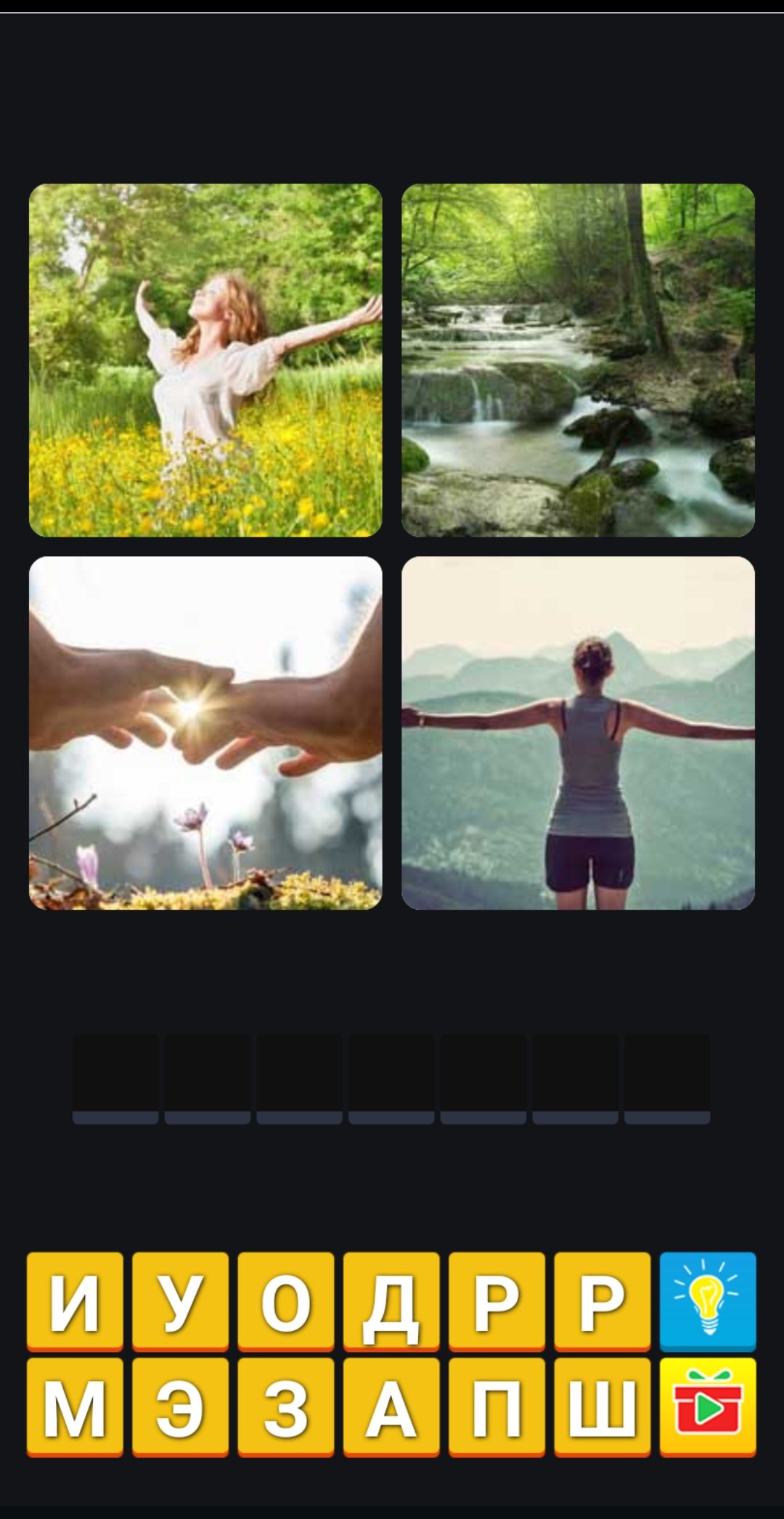The image size is (784, 1519).
Task: Pick the letter О tile
Action: click(x=285, y=1301)
